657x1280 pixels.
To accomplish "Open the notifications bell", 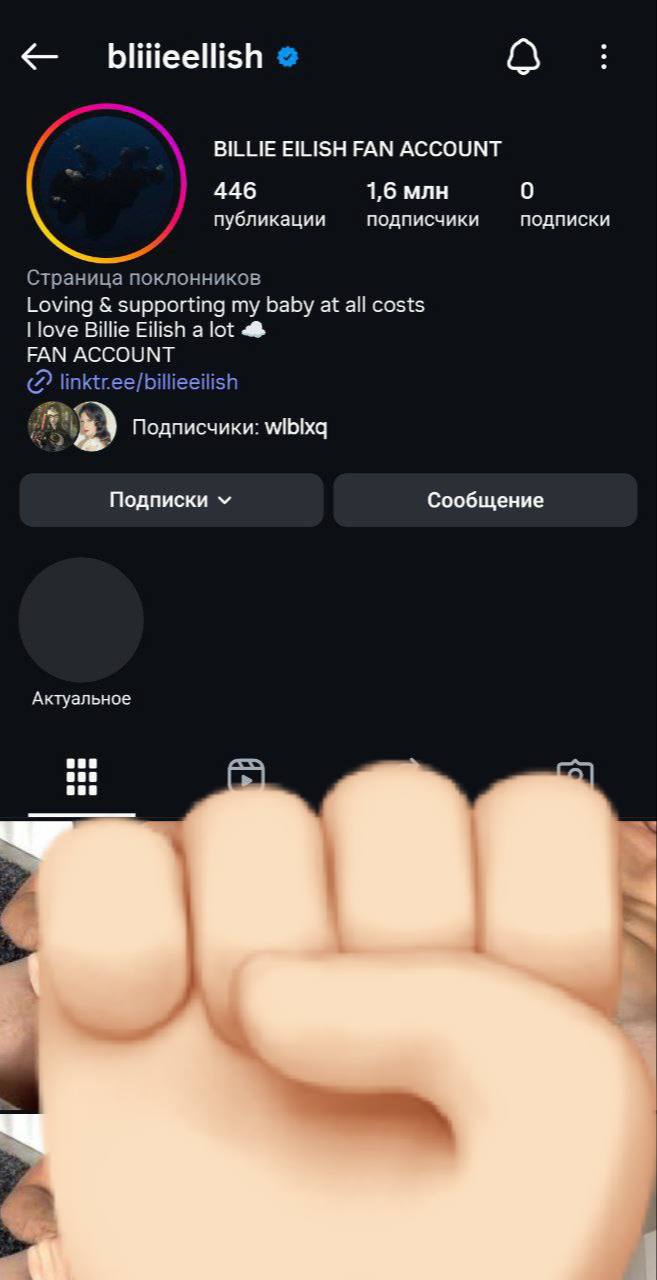I will click(x=522, y=57).
